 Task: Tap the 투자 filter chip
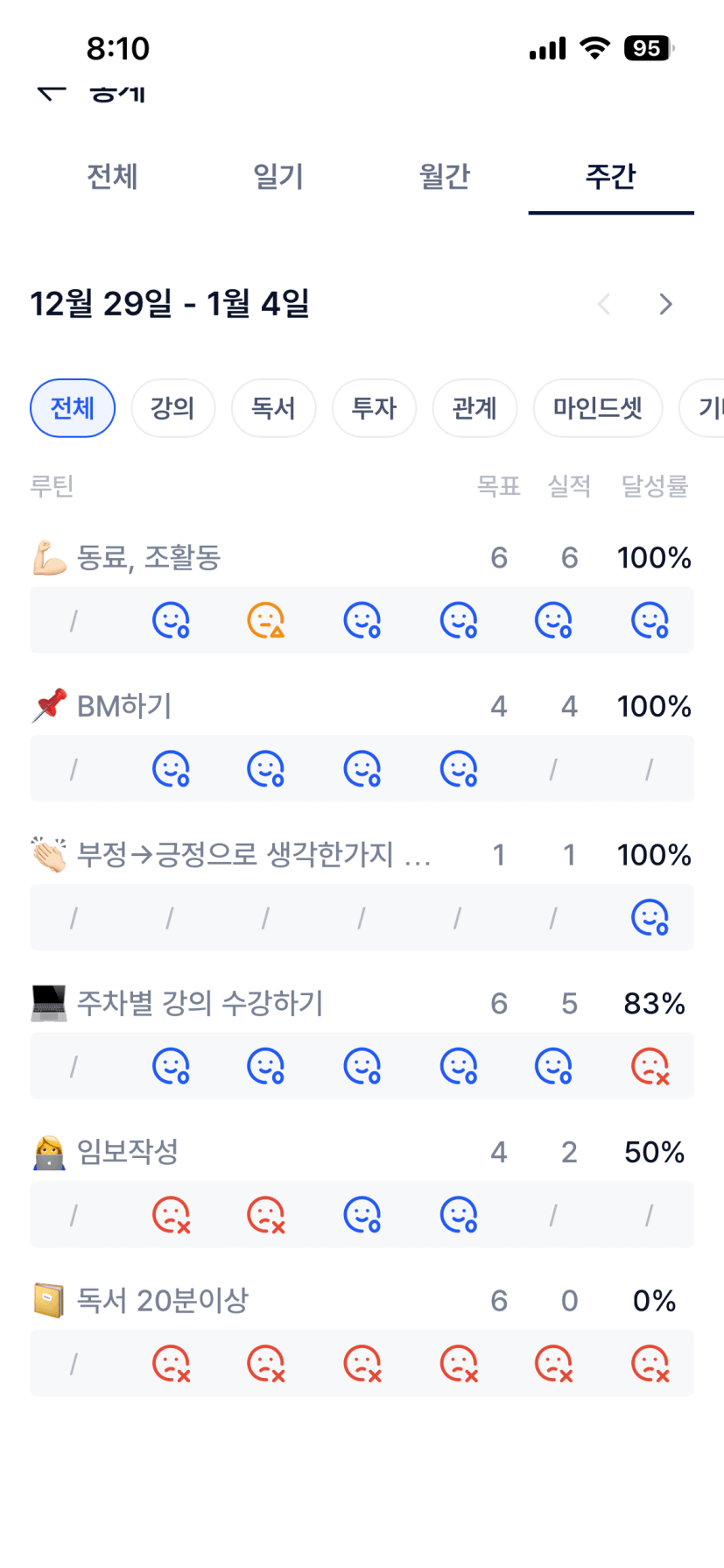374,408
